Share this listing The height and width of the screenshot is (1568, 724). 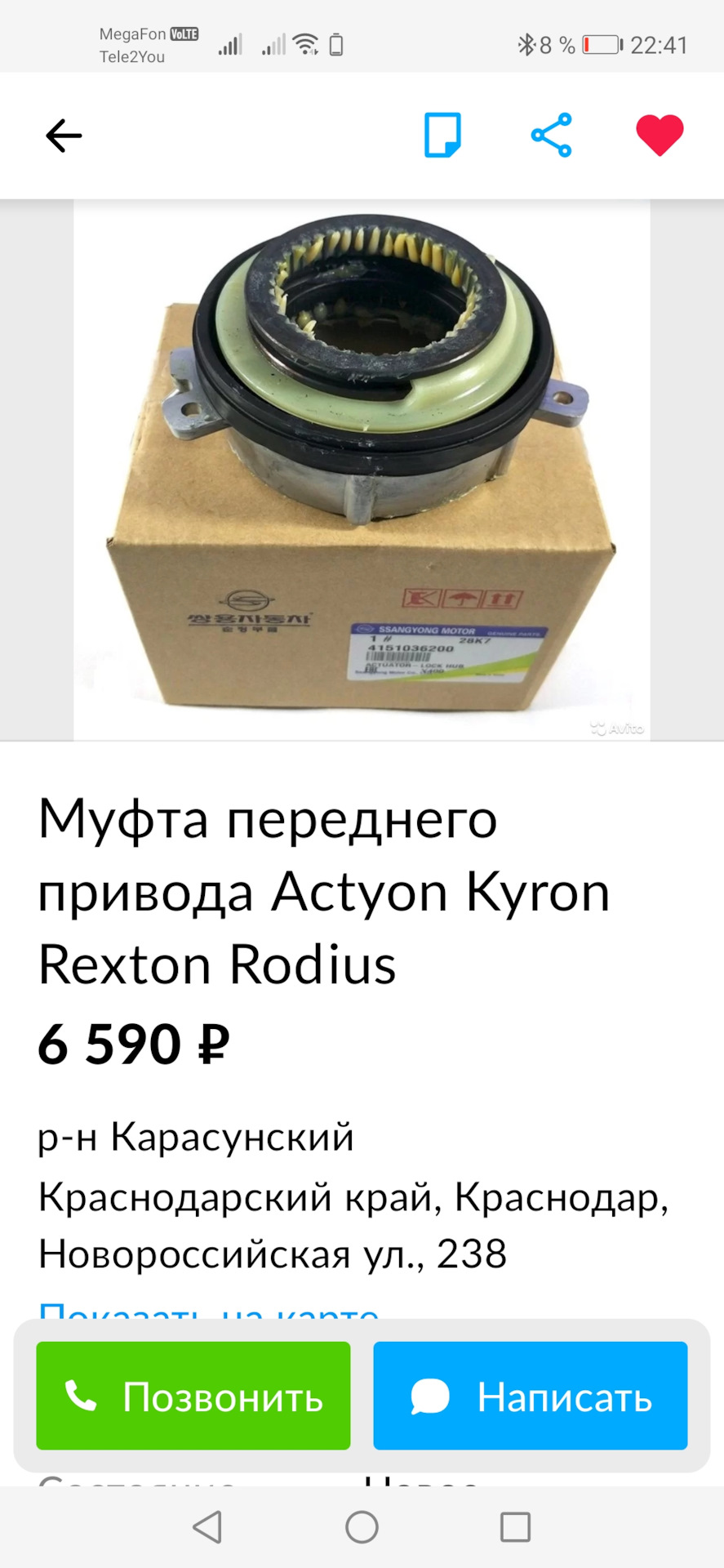coord(552,135)
